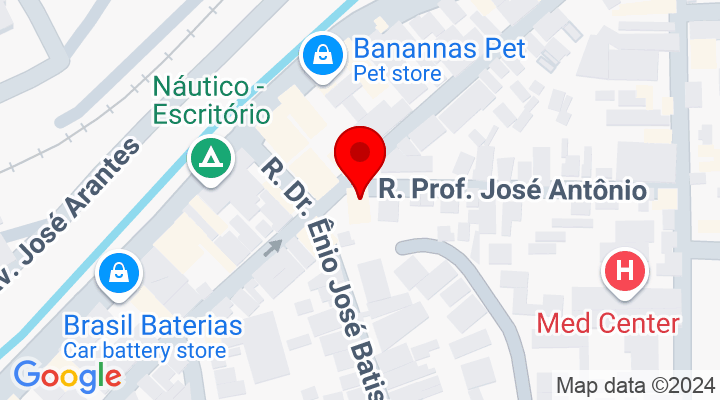
Task: Tap the red location pin
Action: click(x=359, y=157)
